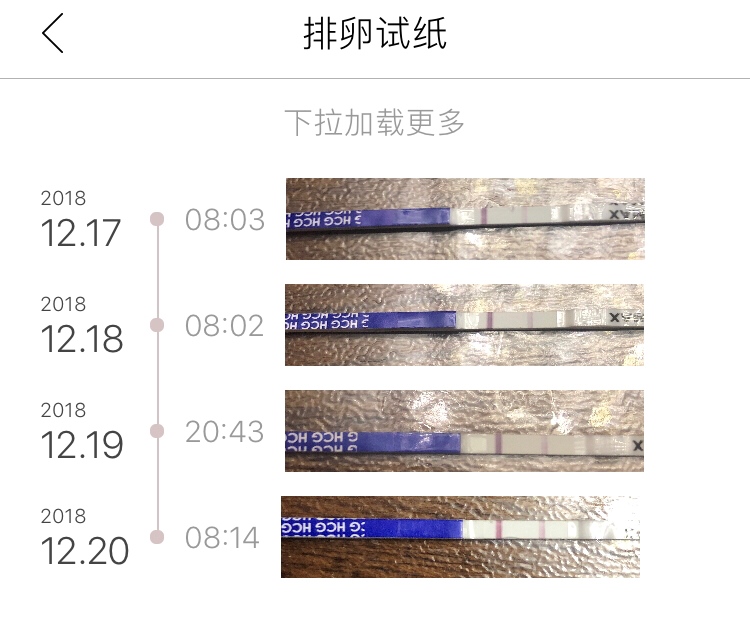
Task: Open the 12.19 photo taken at 20:43
Action: pos(464,431)
